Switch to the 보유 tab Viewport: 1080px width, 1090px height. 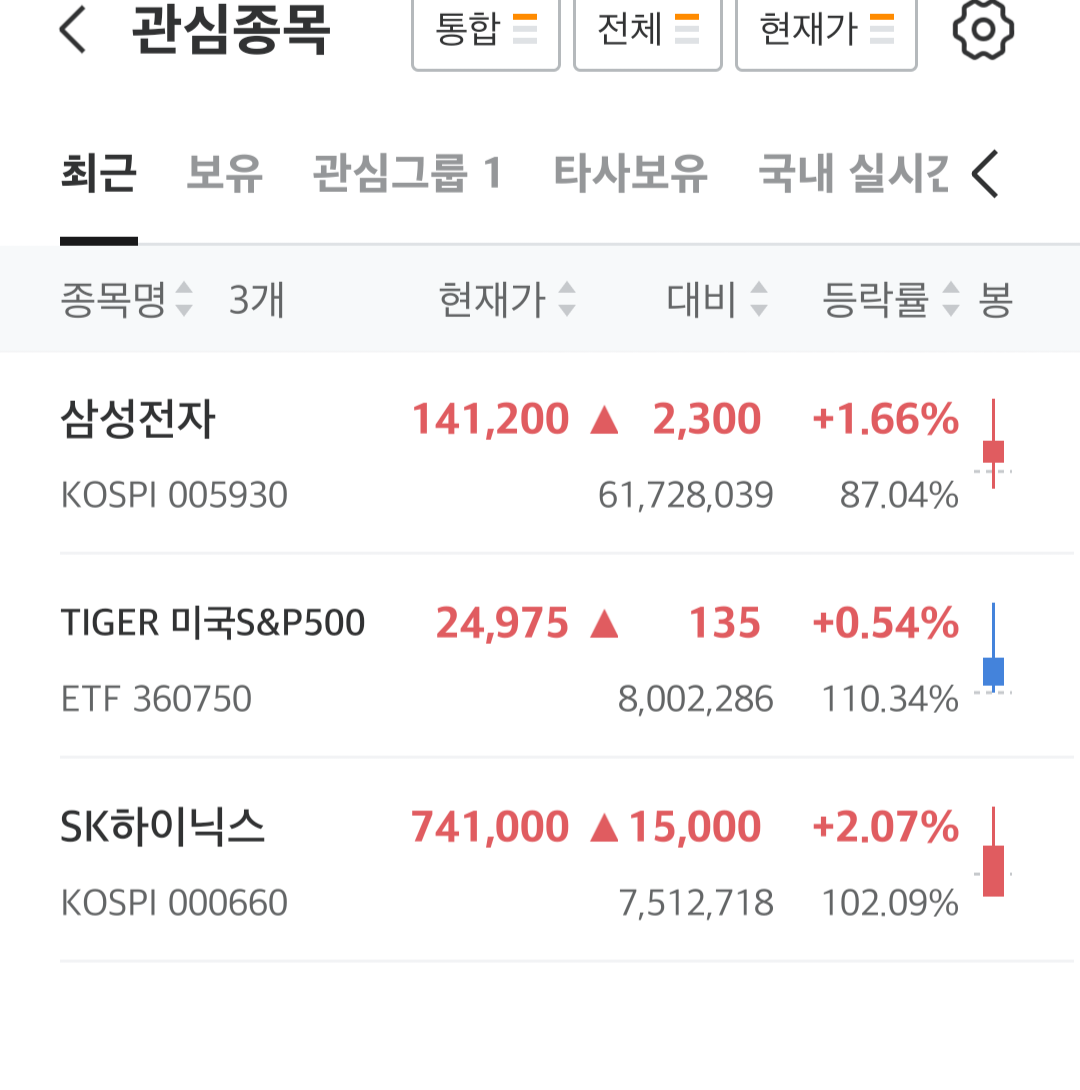coord(225,174)
